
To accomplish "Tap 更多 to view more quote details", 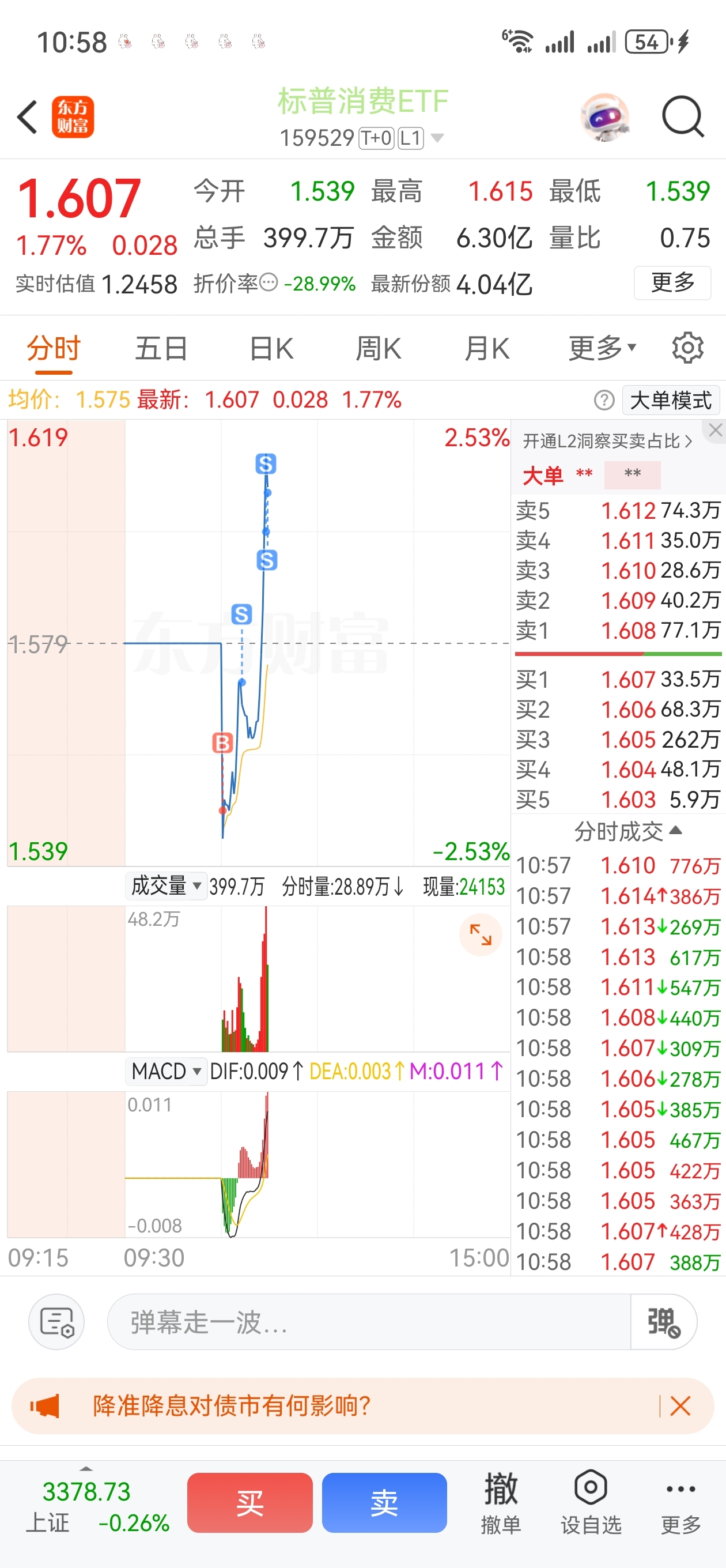I will point(672,282).
